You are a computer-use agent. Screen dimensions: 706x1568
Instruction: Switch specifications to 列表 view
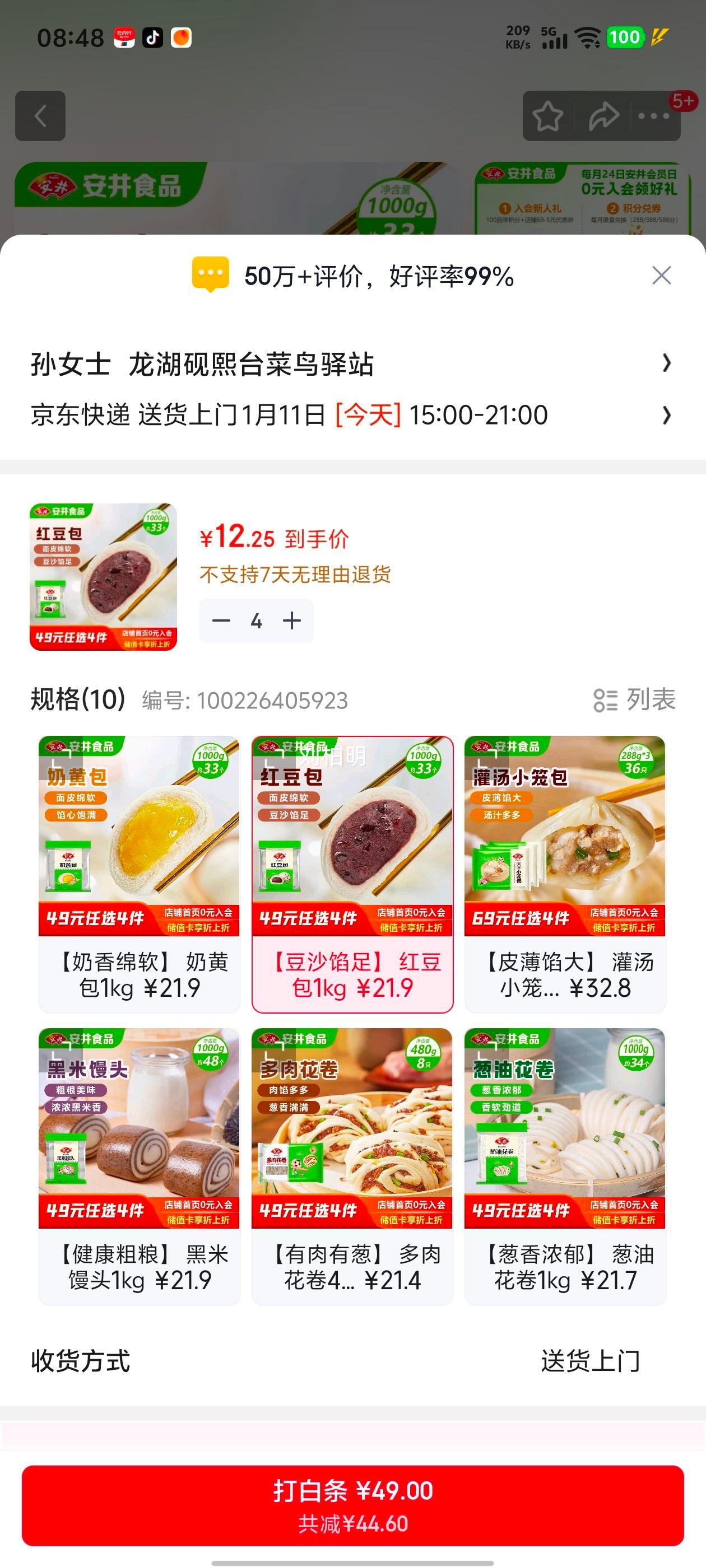coord(634,700)
